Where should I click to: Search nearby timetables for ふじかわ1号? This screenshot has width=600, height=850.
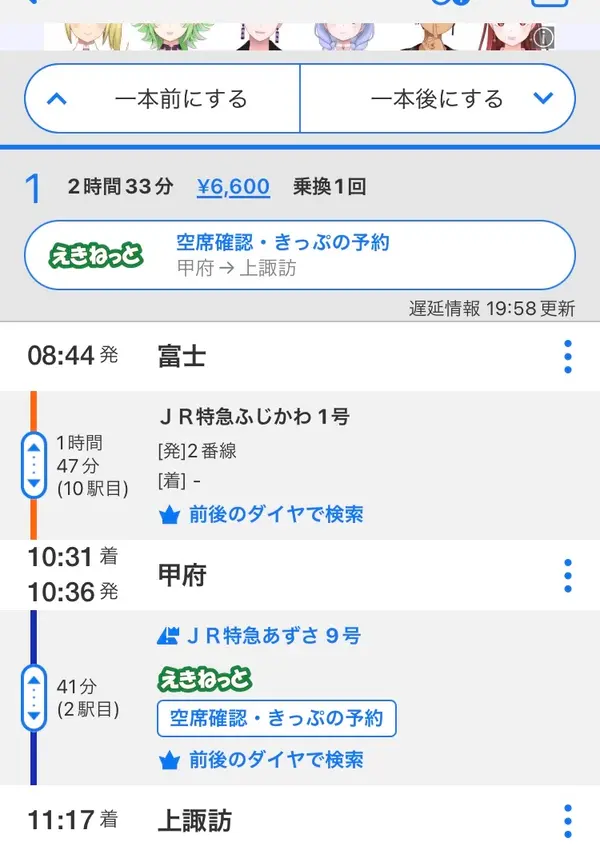[262, 514]
